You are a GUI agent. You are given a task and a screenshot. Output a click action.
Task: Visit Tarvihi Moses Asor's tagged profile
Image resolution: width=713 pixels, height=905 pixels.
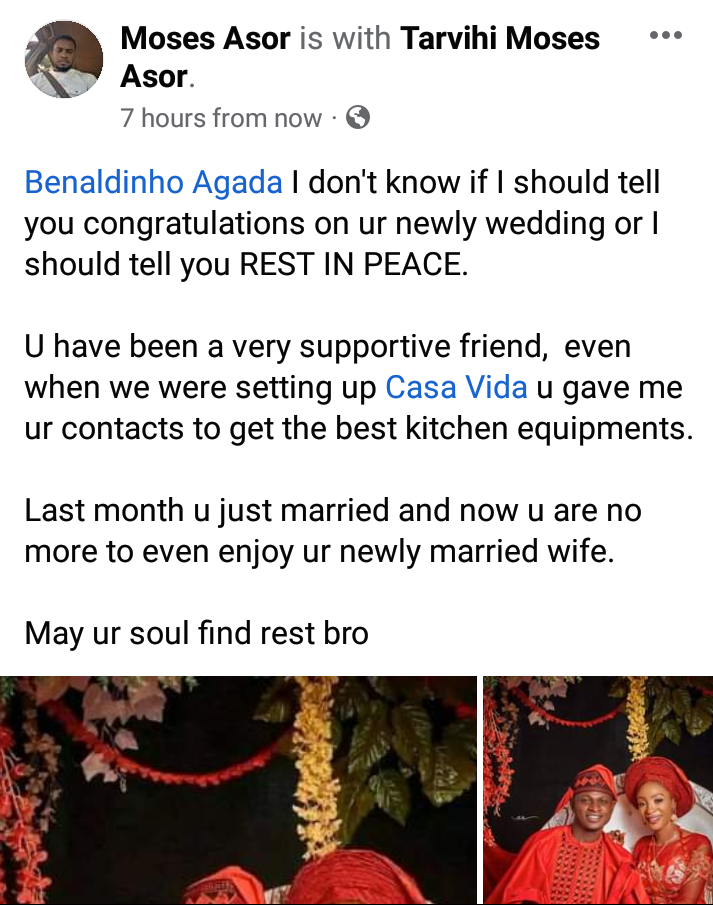pyautogui.click(x=499, y=39)
